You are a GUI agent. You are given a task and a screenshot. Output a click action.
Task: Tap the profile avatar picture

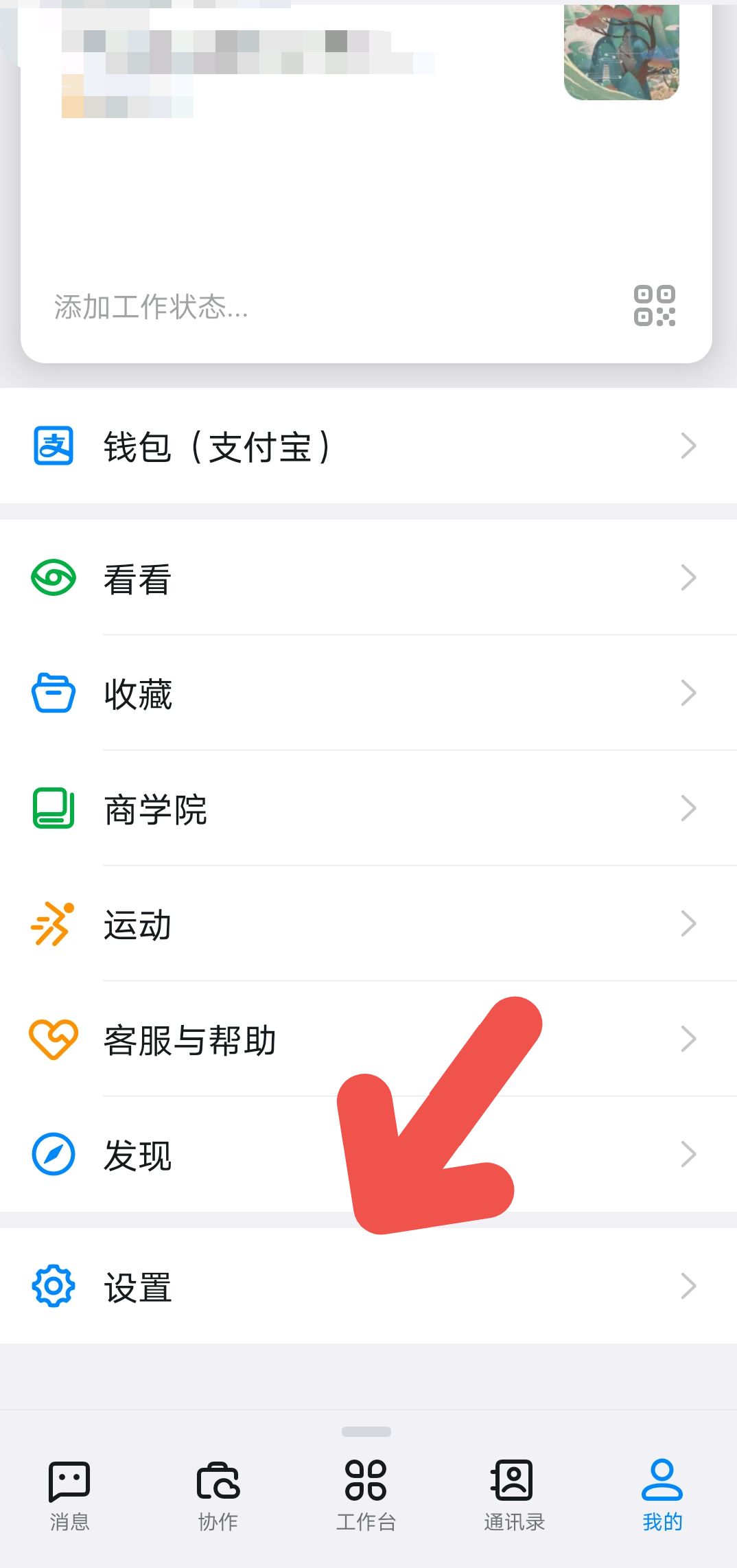coord(621,48)
